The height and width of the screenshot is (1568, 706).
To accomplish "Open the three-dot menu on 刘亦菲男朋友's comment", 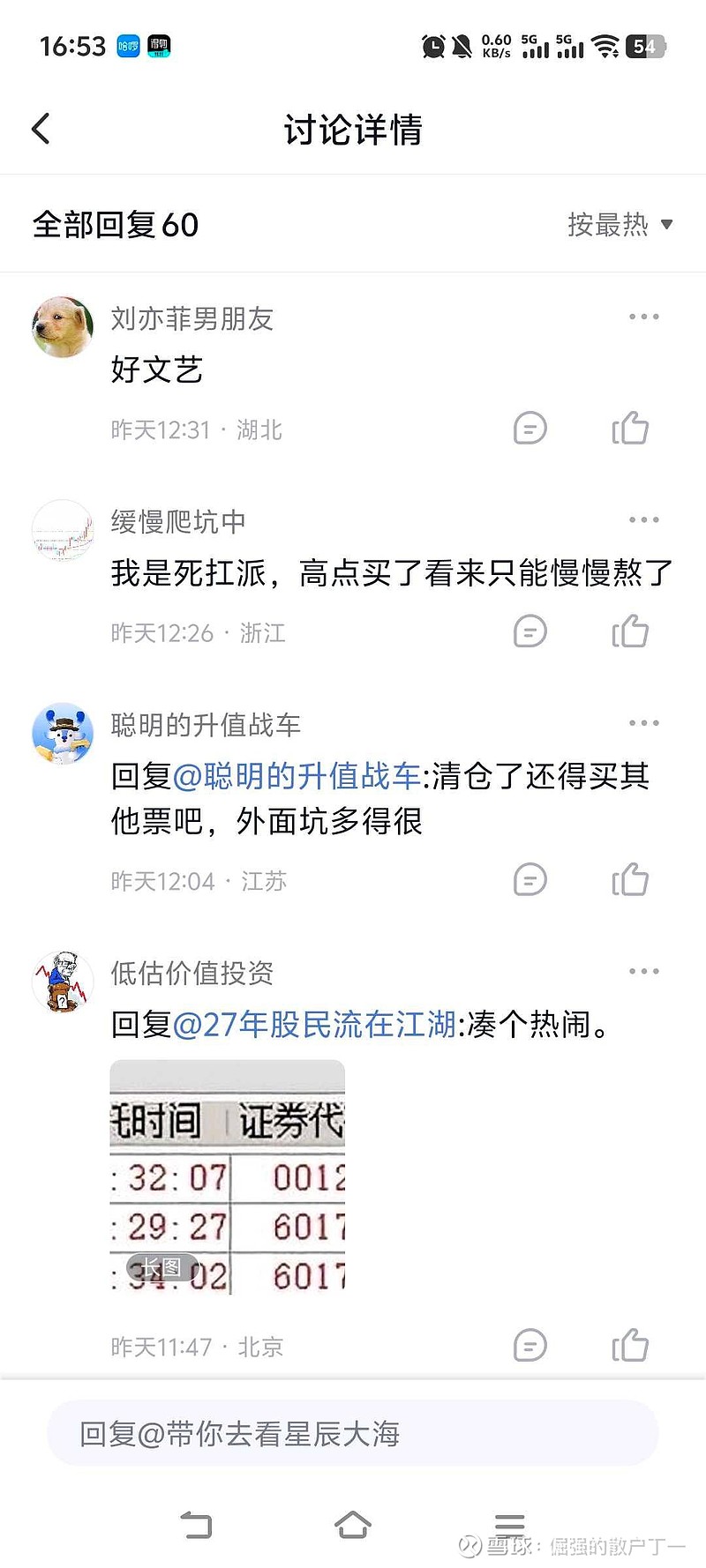I will [644, 316].
